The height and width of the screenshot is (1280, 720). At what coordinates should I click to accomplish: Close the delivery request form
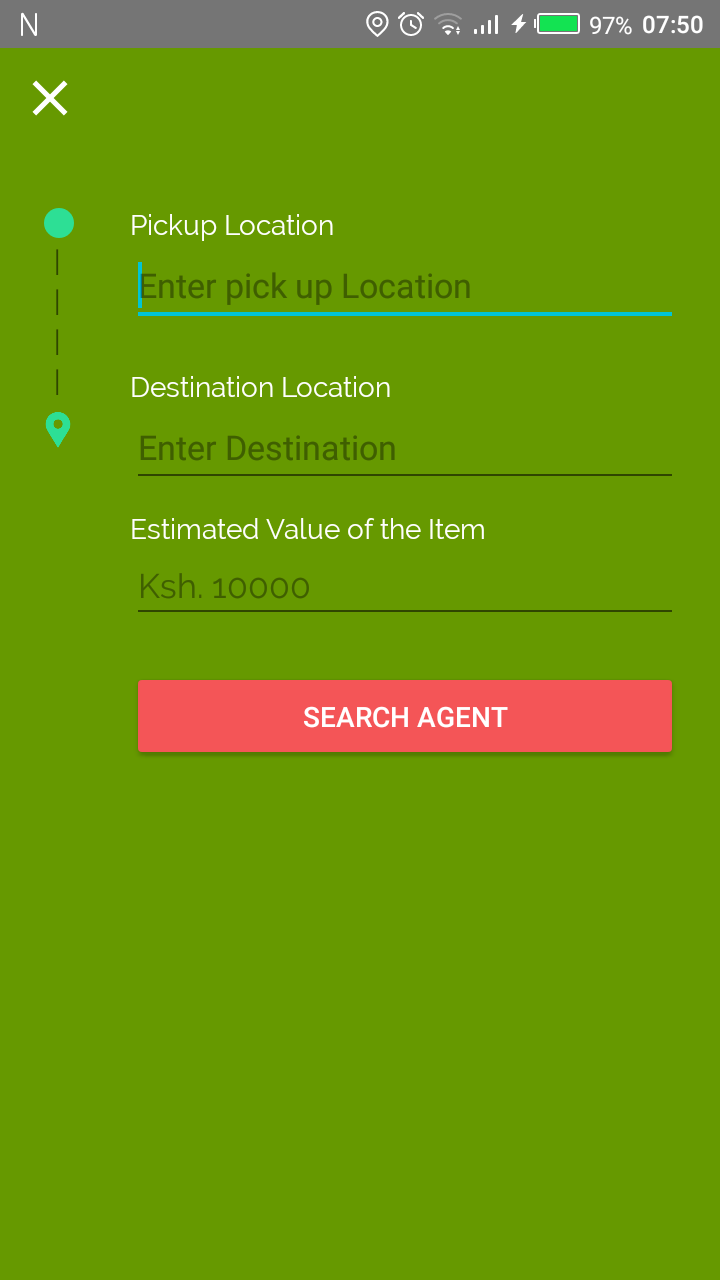[50, 98]
